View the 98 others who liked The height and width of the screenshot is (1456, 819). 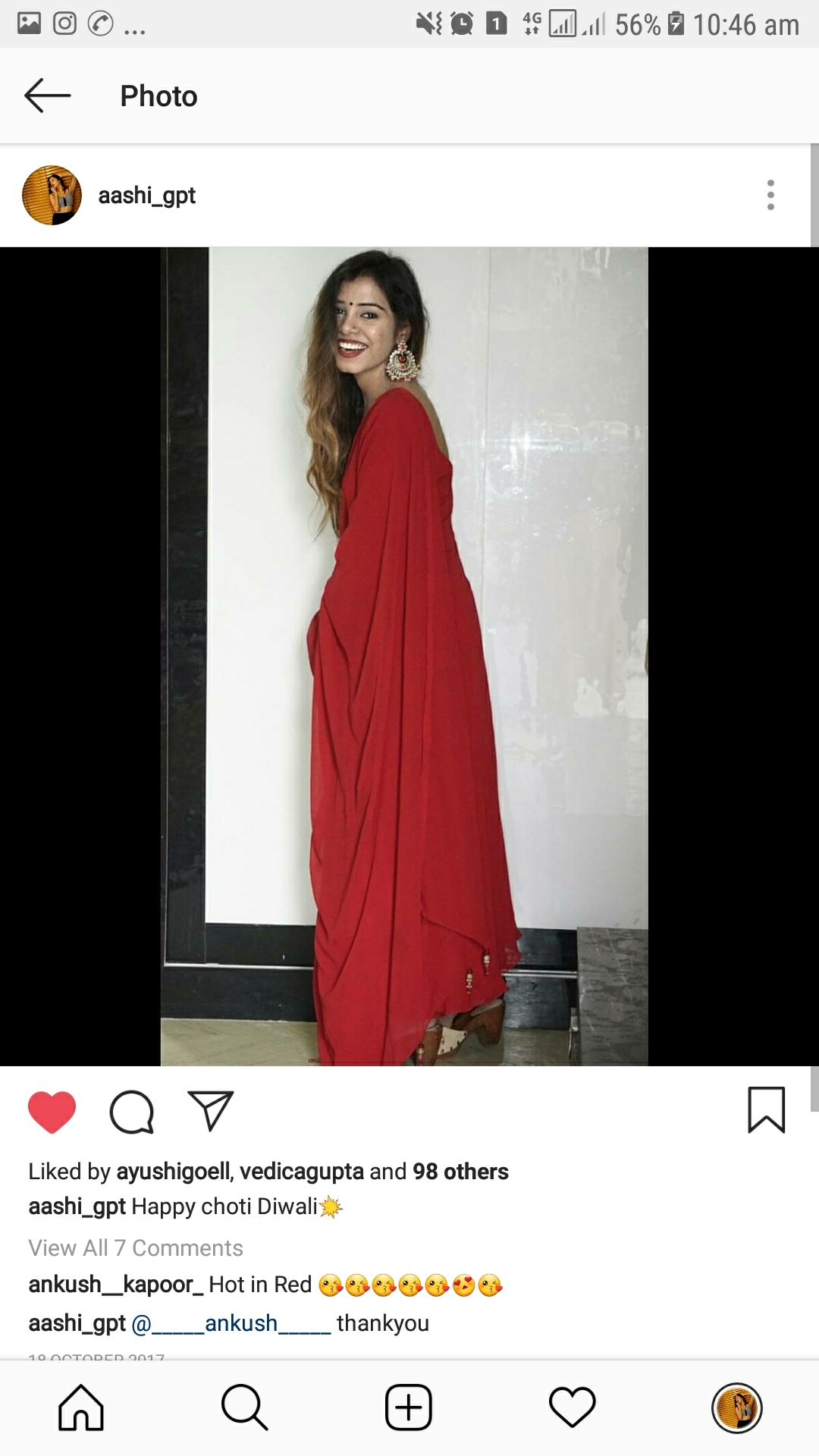coord(460,1172)
